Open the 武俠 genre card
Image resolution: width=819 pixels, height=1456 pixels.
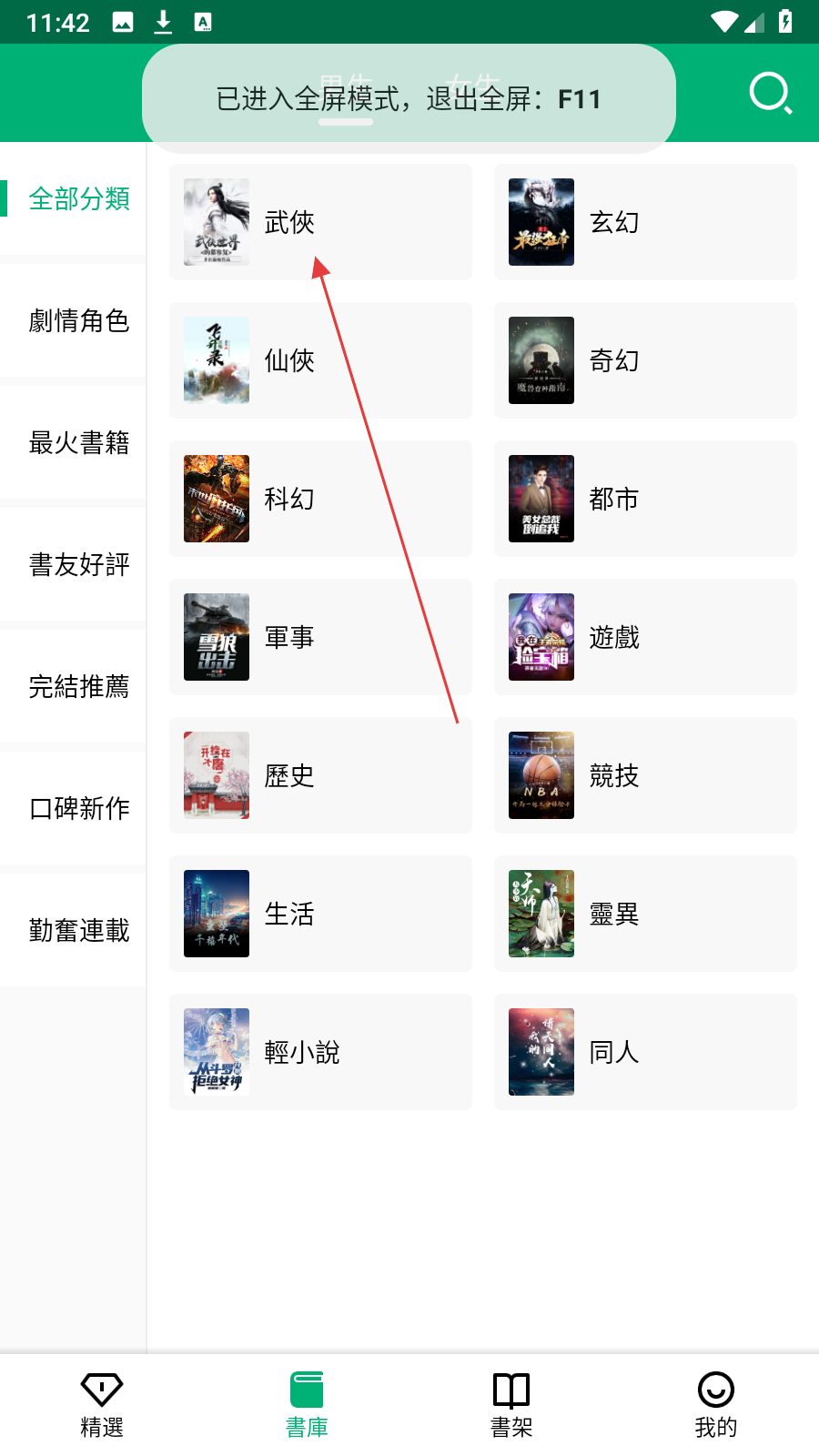(320, 222)
